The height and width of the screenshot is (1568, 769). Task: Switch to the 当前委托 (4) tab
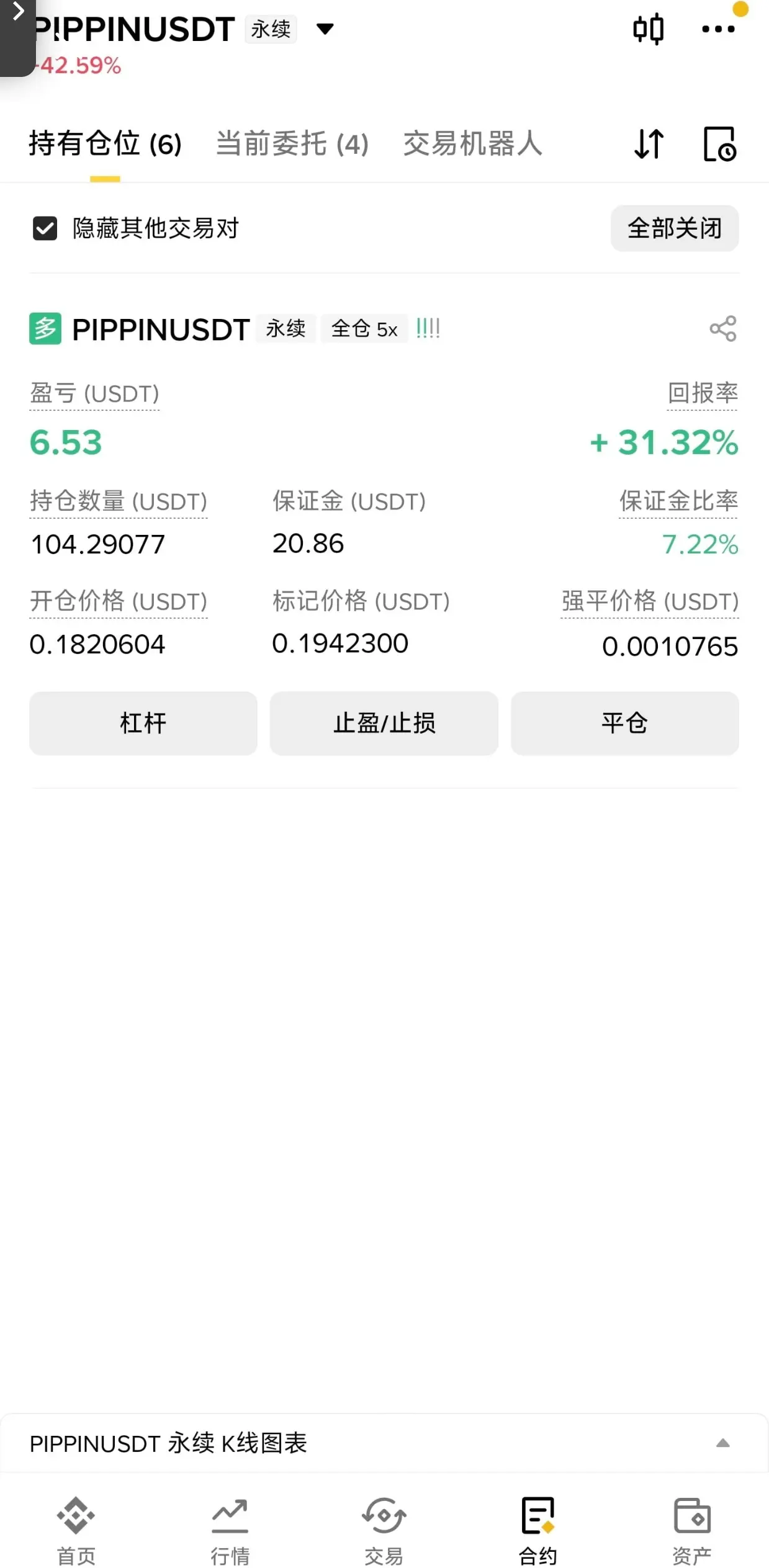tap(292, 144)
